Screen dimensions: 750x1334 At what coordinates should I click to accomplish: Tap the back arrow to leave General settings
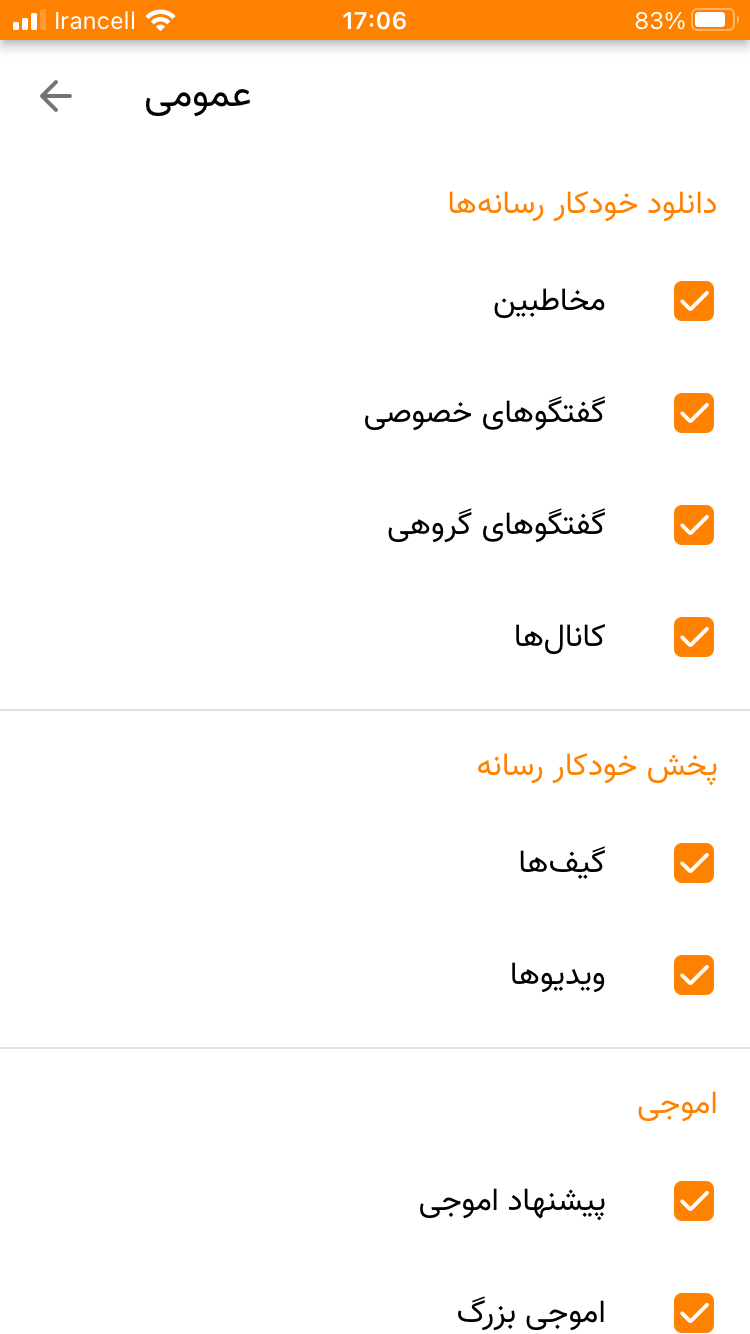tap(56, 96)
